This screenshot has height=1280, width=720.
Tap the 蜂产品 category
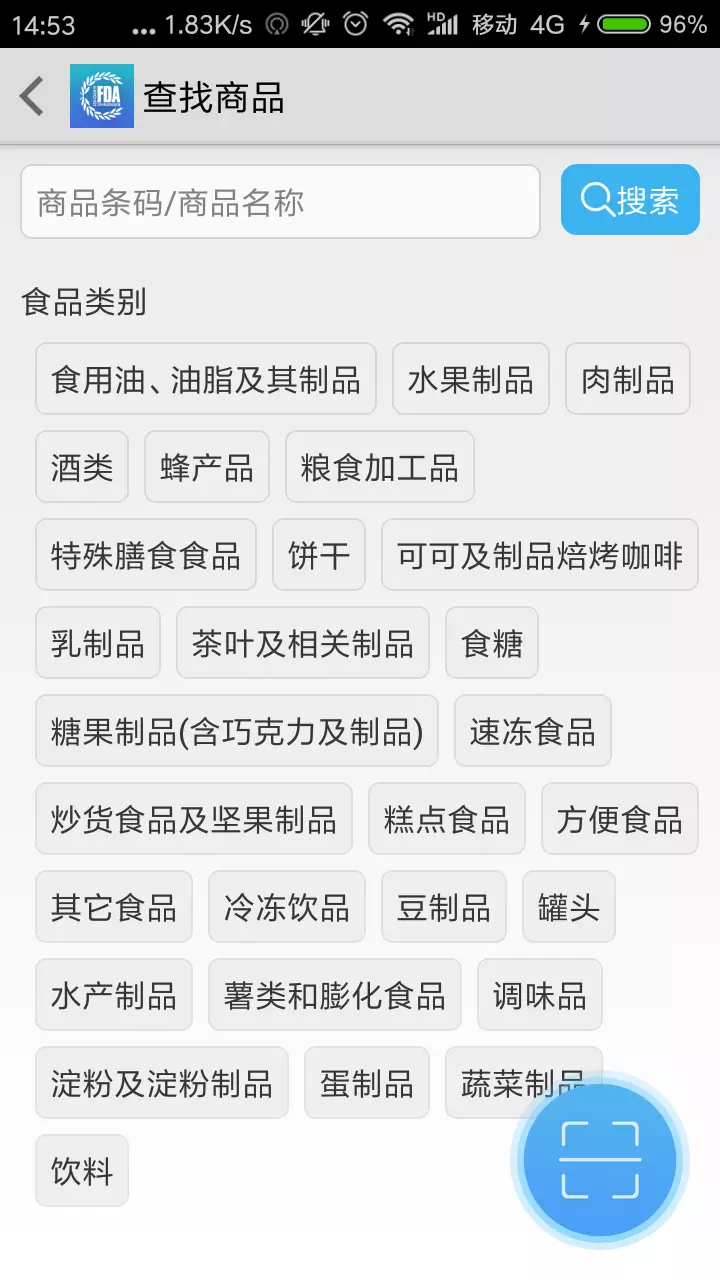tap(207, 467)
